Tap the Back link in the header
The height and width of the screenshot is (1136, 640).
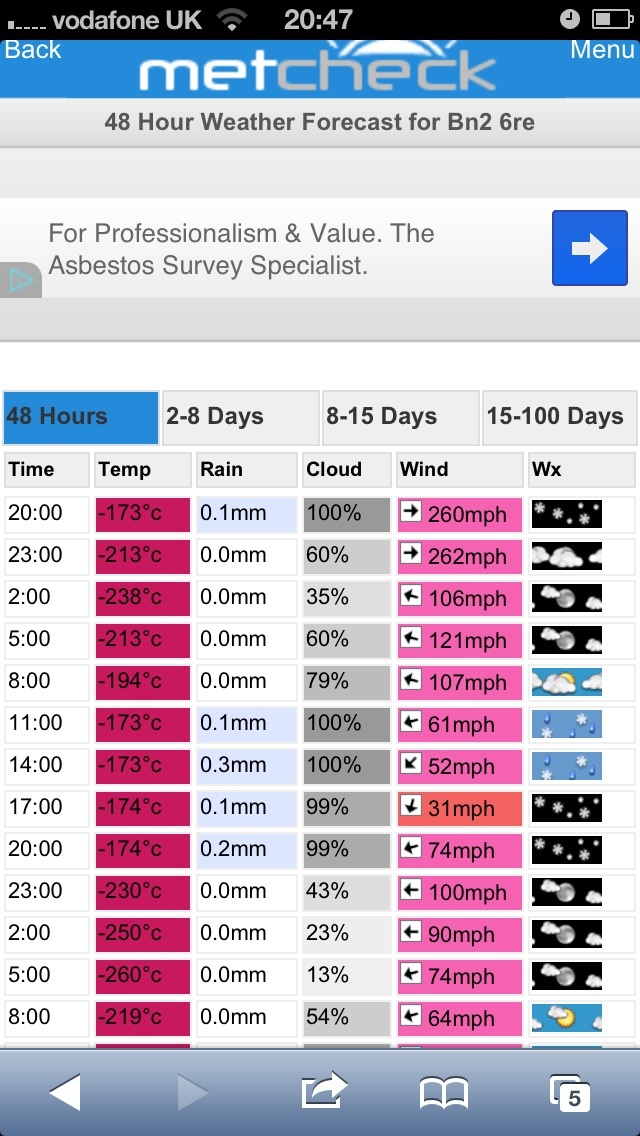pos(33,49)
